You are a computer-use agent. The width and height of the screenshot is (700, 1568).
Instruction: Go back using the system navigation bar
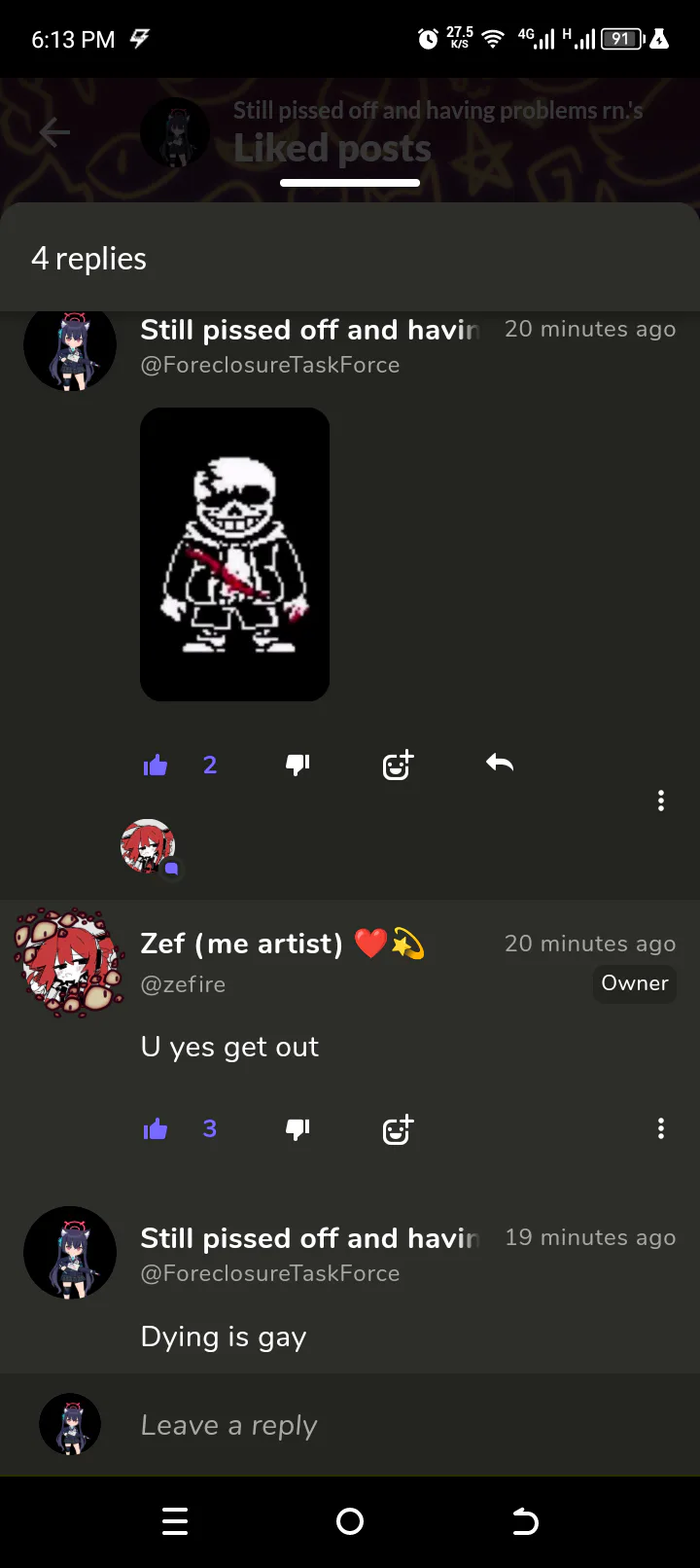(525, 1521)
